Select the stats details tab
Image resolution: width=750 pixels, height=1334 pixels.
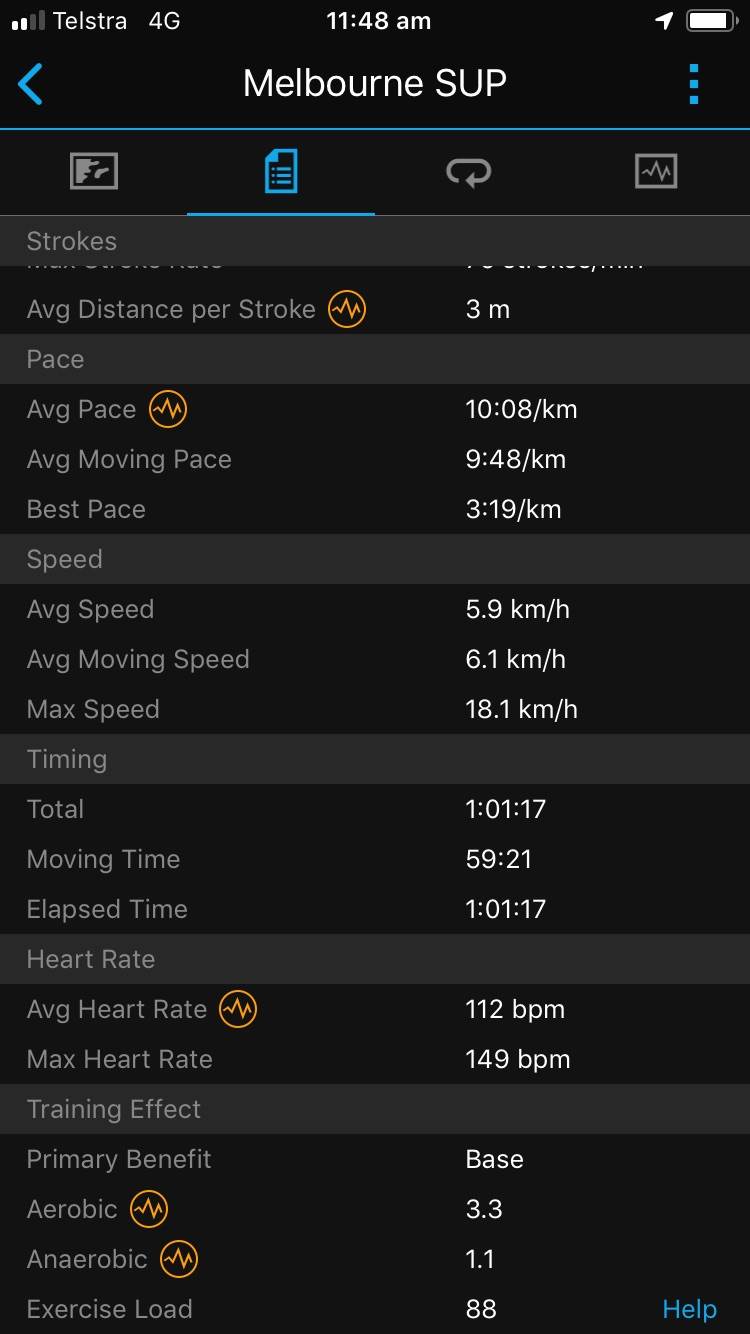click(281, 172)
